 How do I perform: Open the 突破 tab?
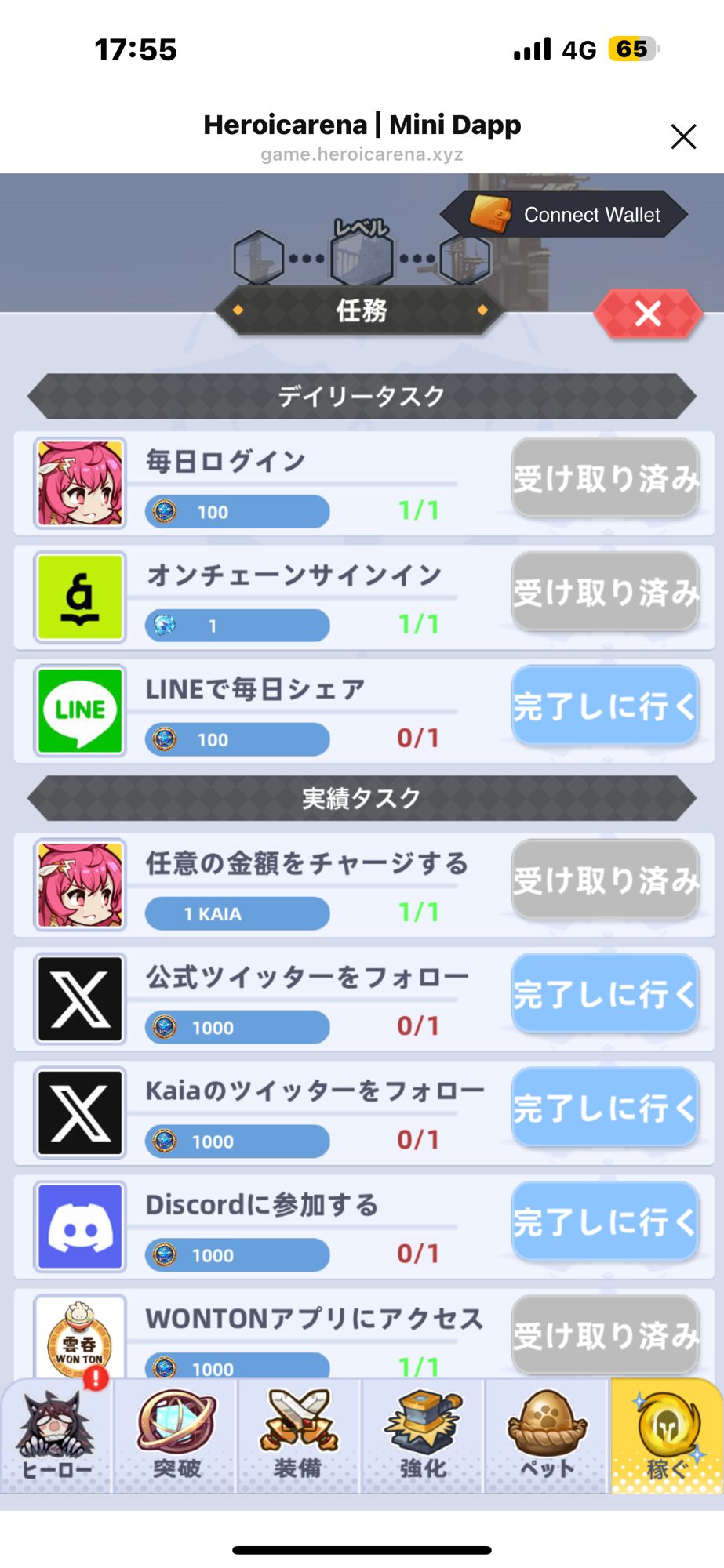click(x=176, y=1436)
